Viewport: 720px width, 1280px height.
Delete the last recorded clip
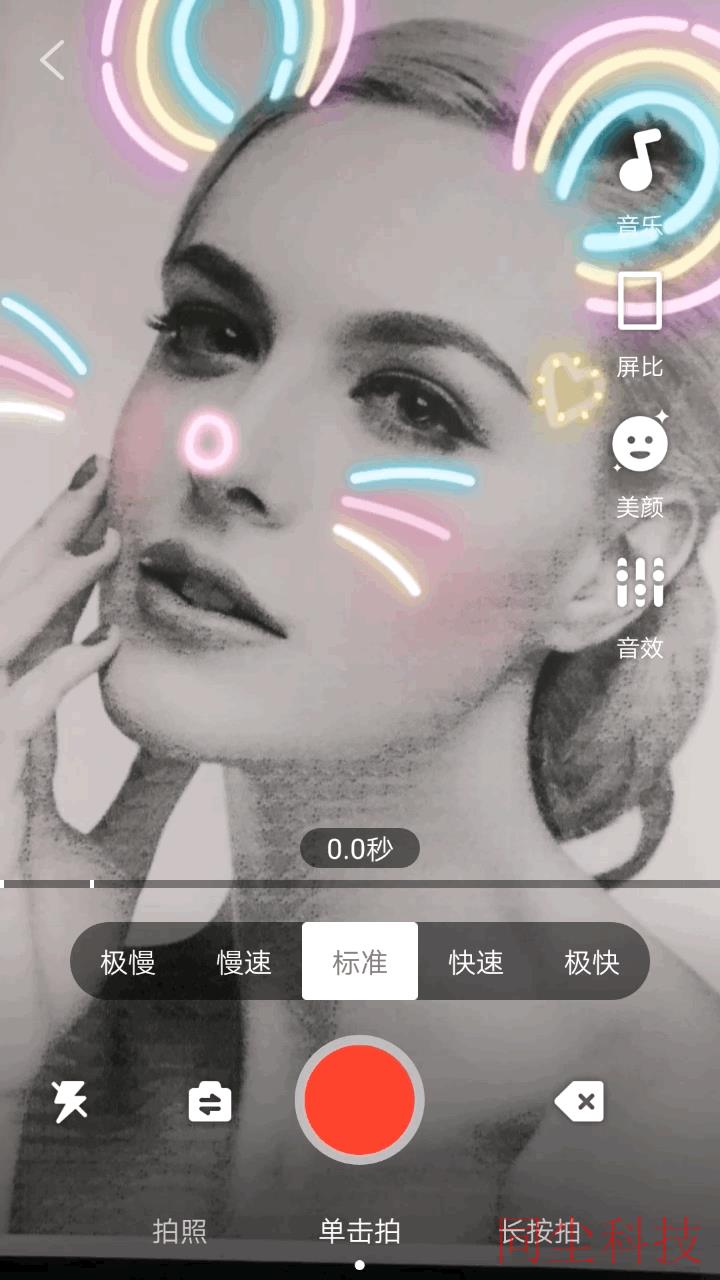point(580,1102)
